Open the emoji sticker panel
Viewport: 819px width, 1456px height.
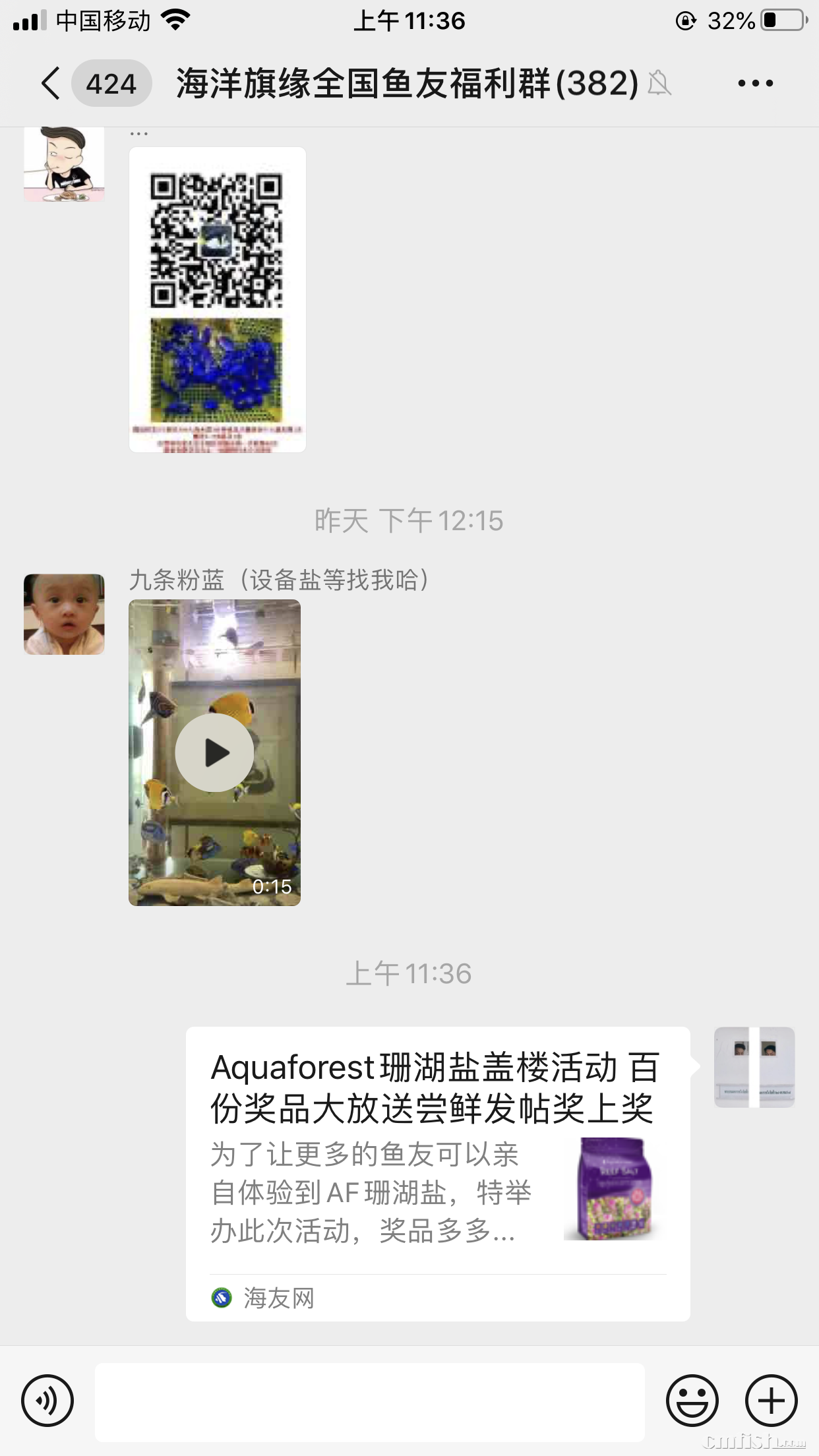click(x=692, y=1401)
